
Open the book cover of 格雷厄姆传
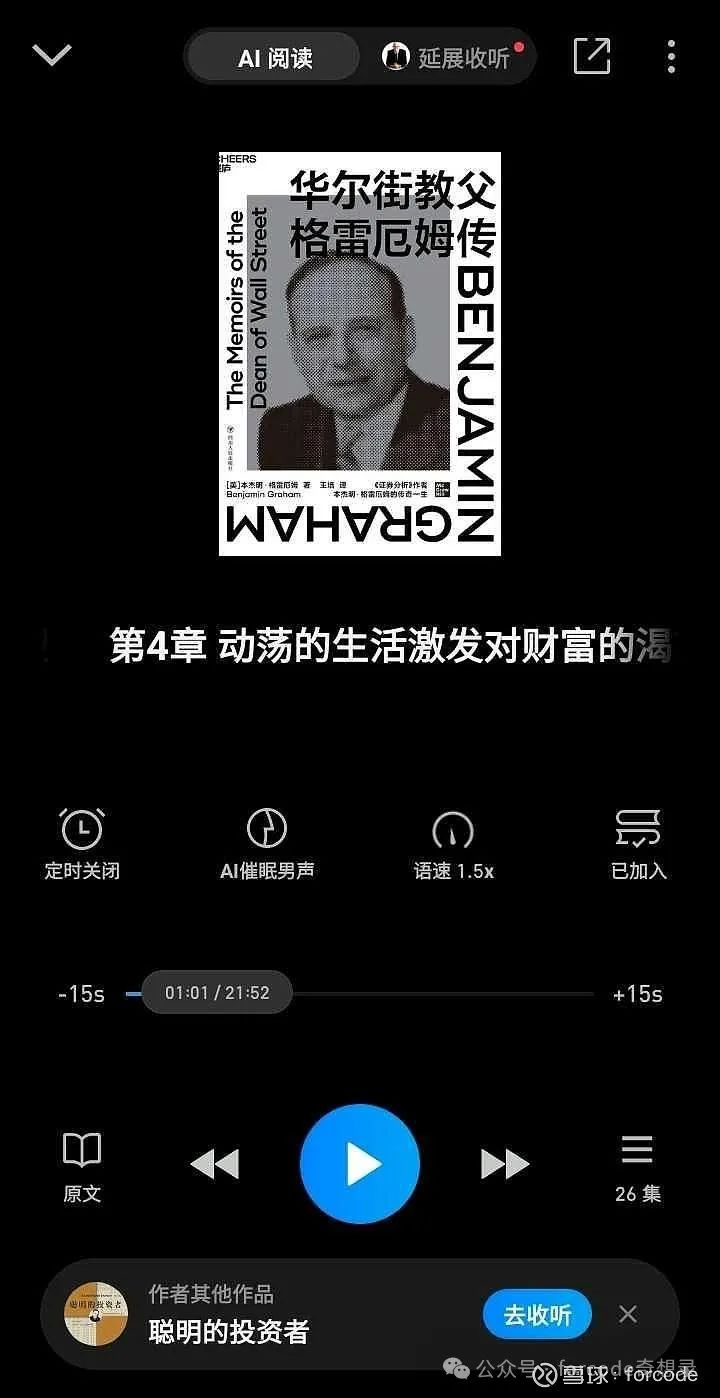360,353
